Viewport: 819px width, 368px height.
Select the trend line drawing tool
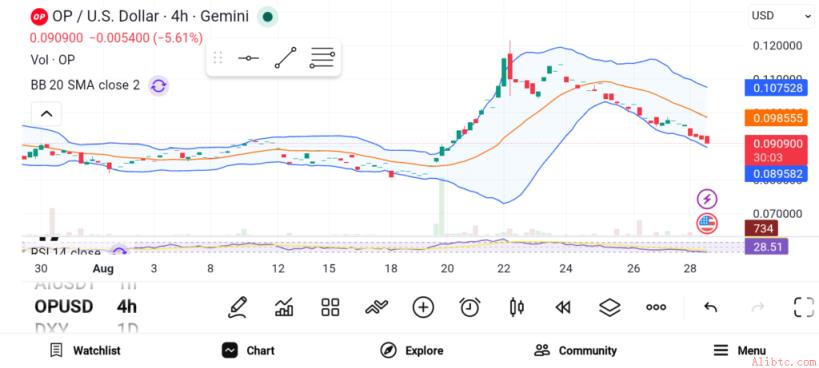click(x=285, y=58)
